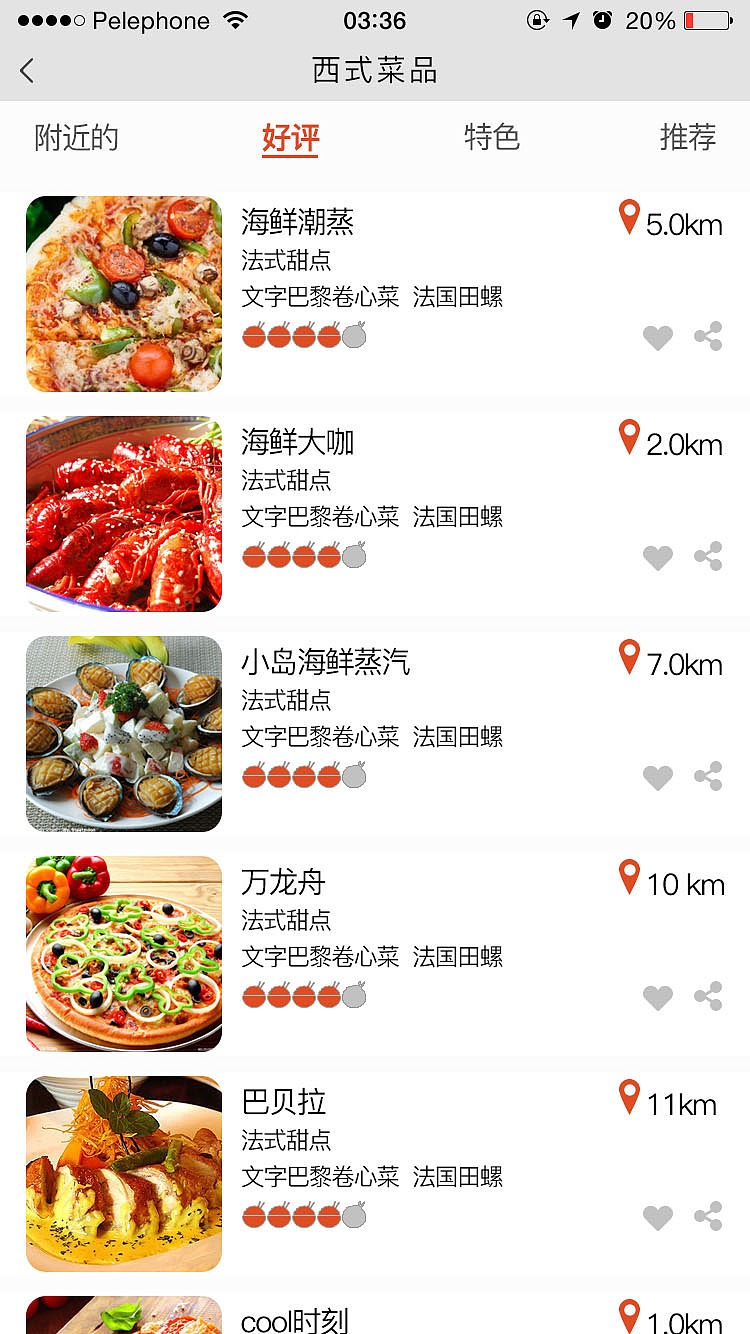This screenshot has width=750, height=1334.
Task: Switch to the 附近的 tab
Action: click(76, 138)
